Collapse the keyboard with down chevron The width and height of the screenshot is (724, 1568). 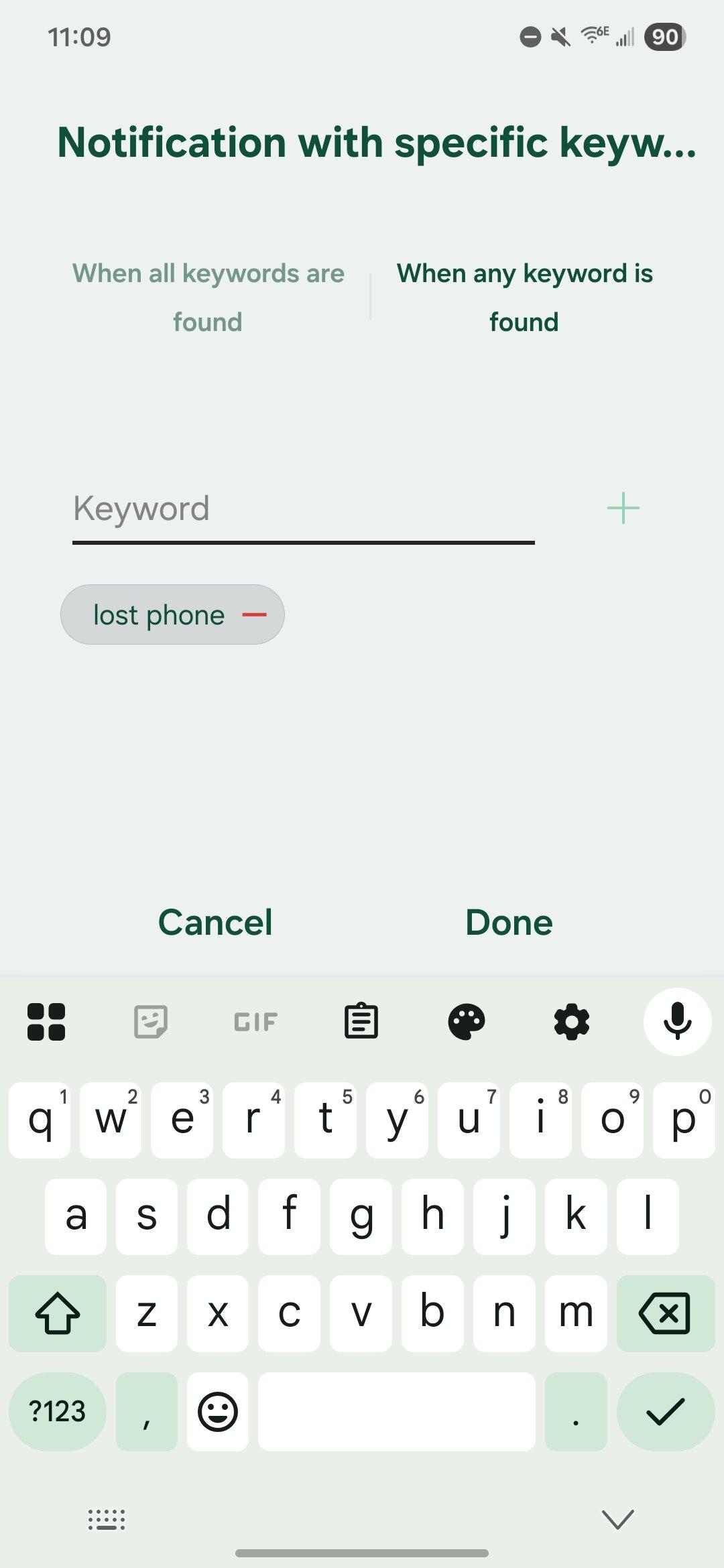617,1520
